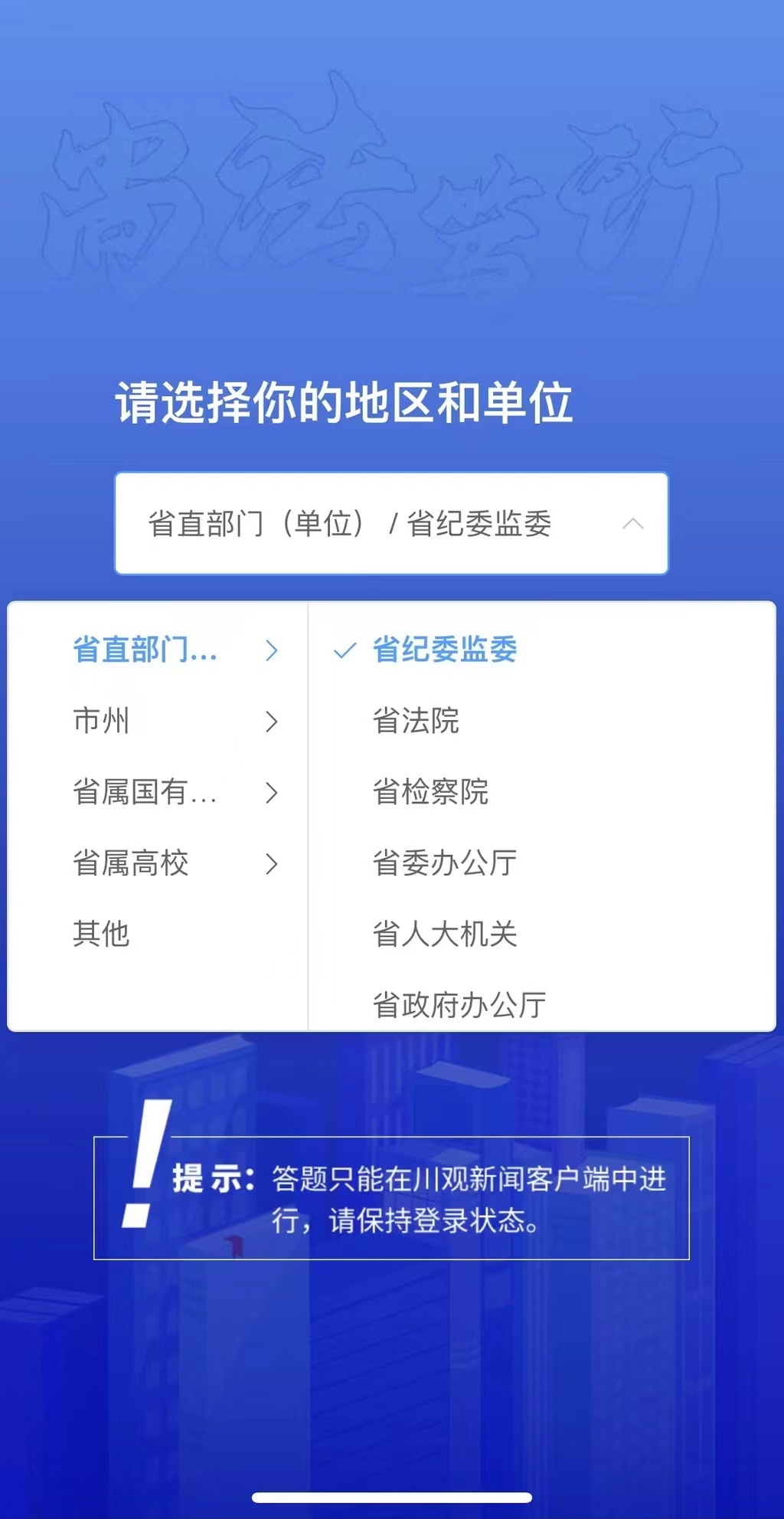This screenshot has width=784, height=1519.
Task: Choose 省法院 as the unit
Action: pyautogui.click(x=416, y=721)
